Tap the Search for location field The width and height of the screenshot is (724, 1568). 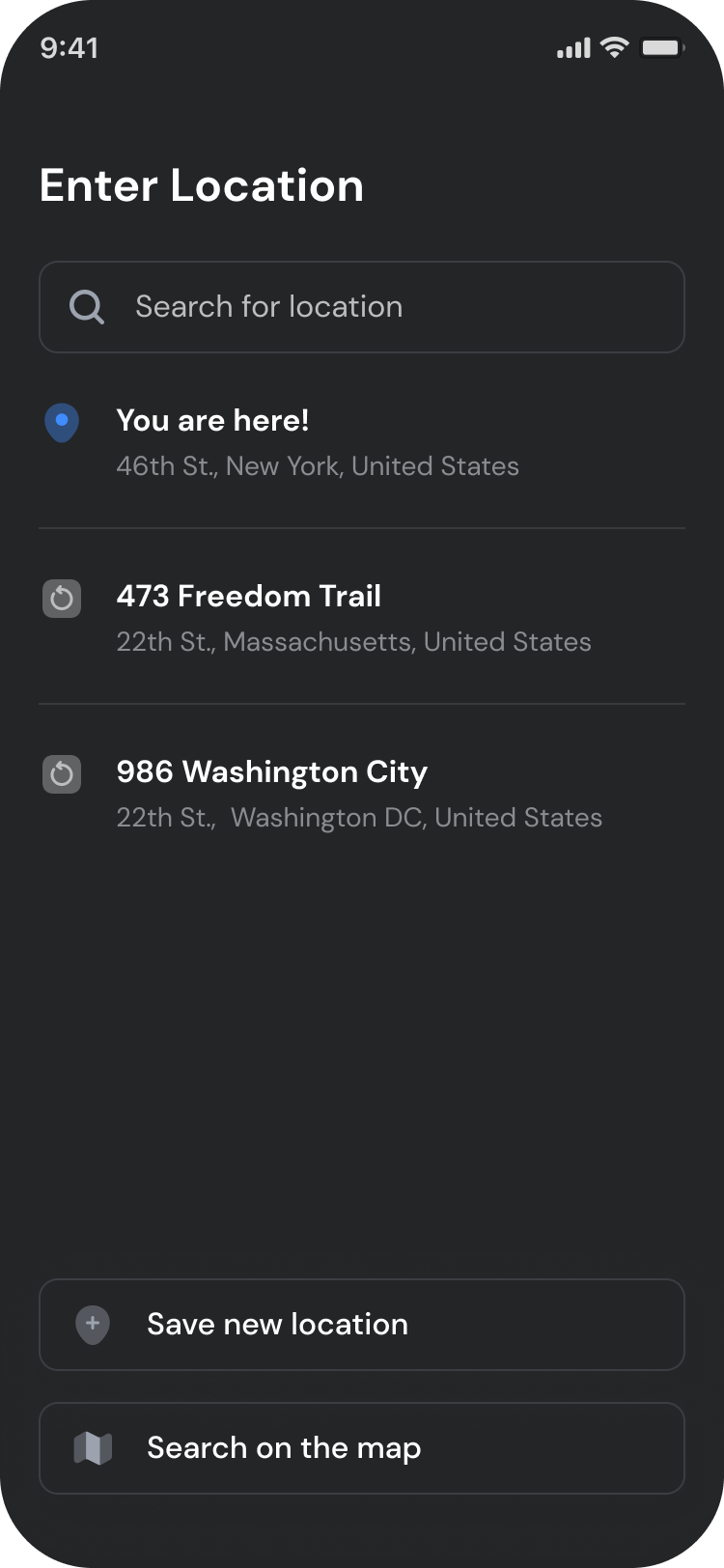pos(362,307)
